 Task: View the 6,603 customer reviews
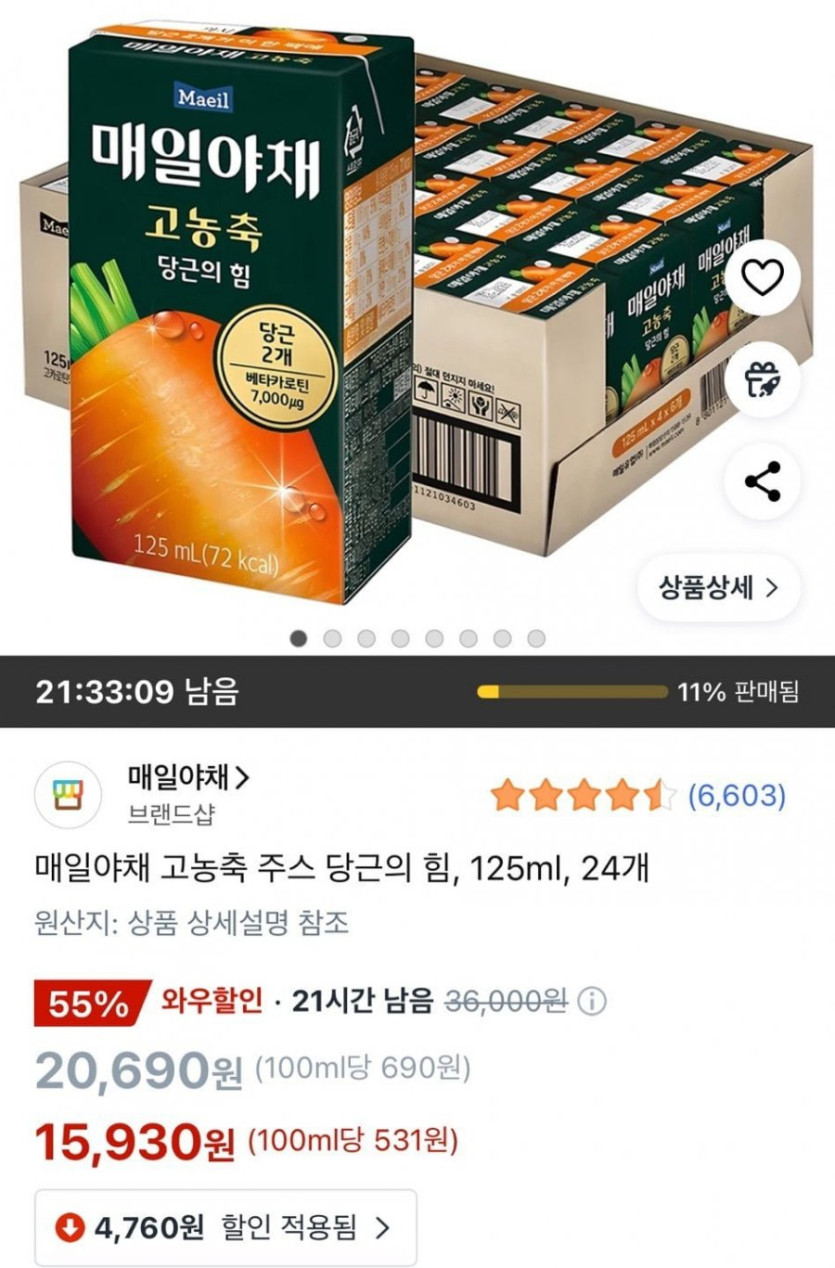click(736, 796)
